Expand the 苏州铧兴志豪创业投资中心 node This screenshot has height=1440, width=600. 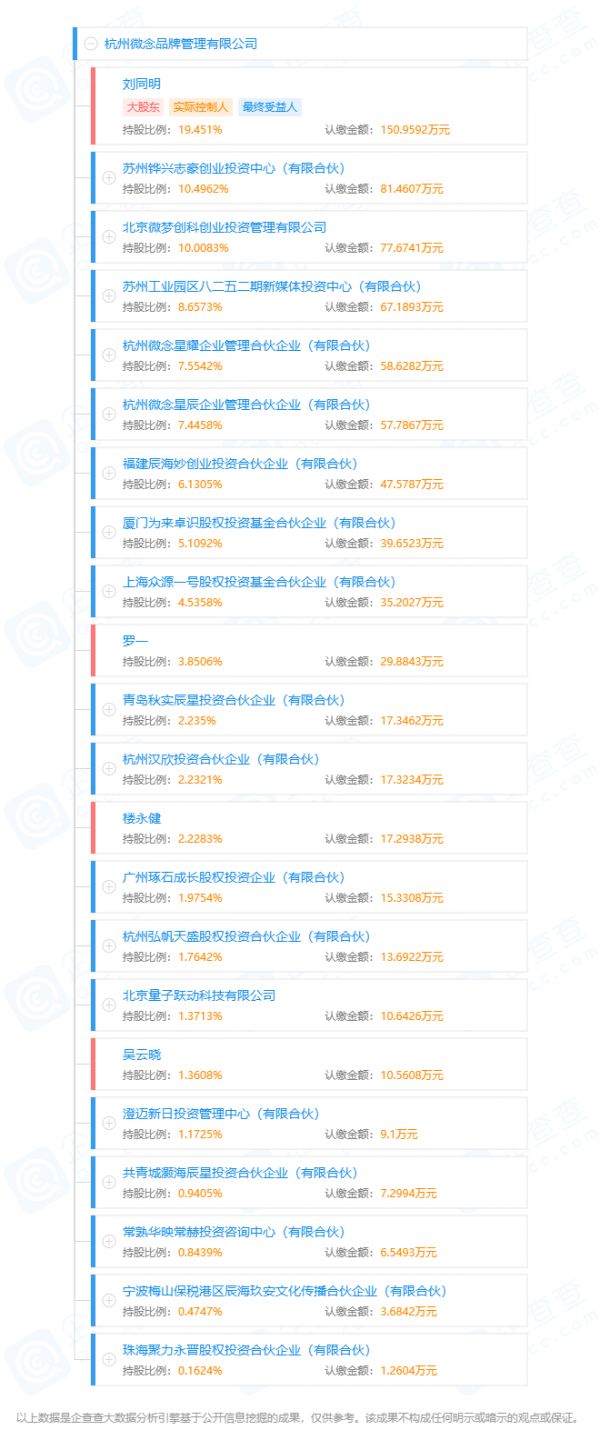pyautogui.click(x=109, y=178)
